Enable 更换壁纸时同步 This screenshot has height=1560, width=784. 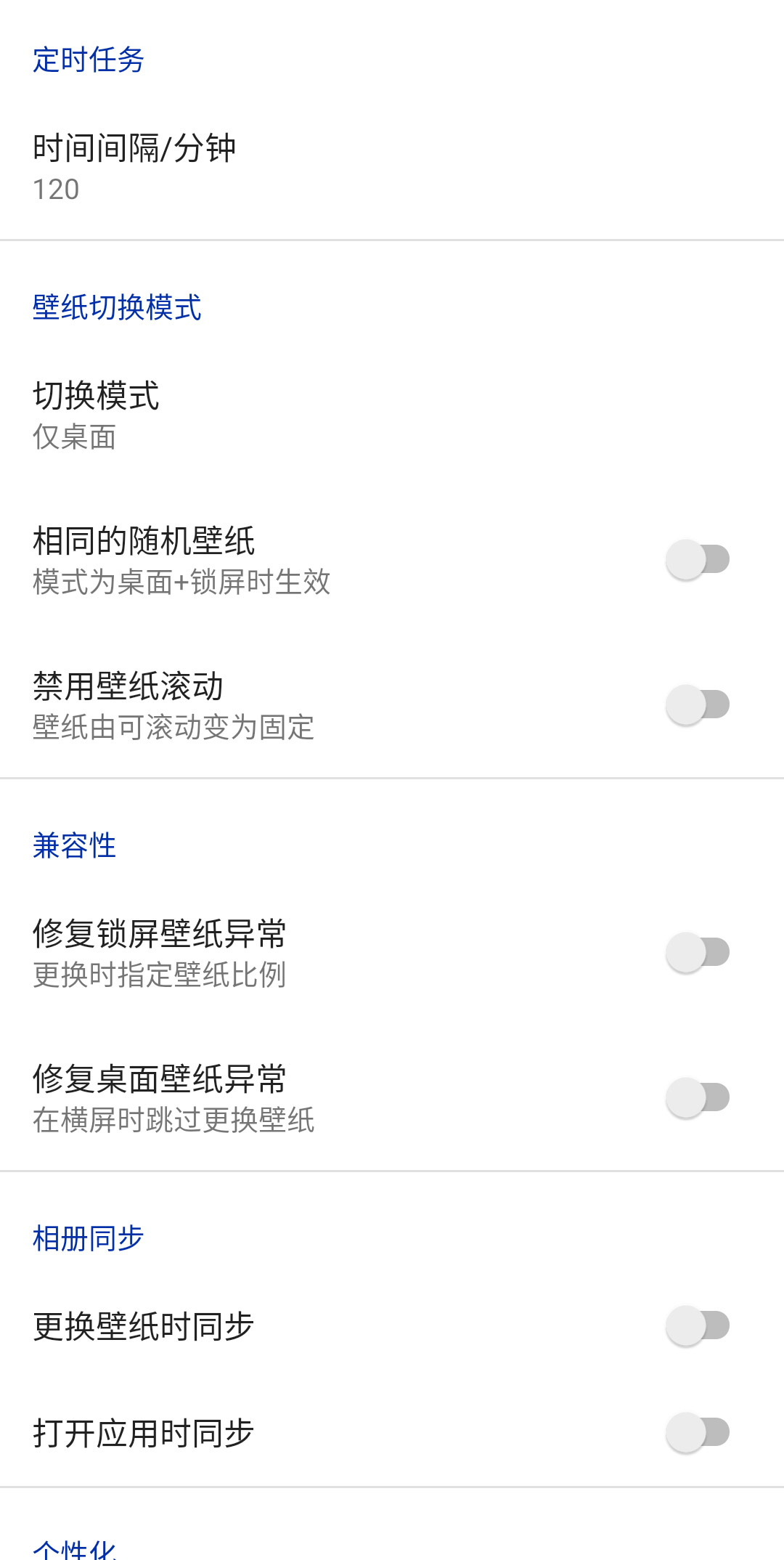(x=698, y=1325)
